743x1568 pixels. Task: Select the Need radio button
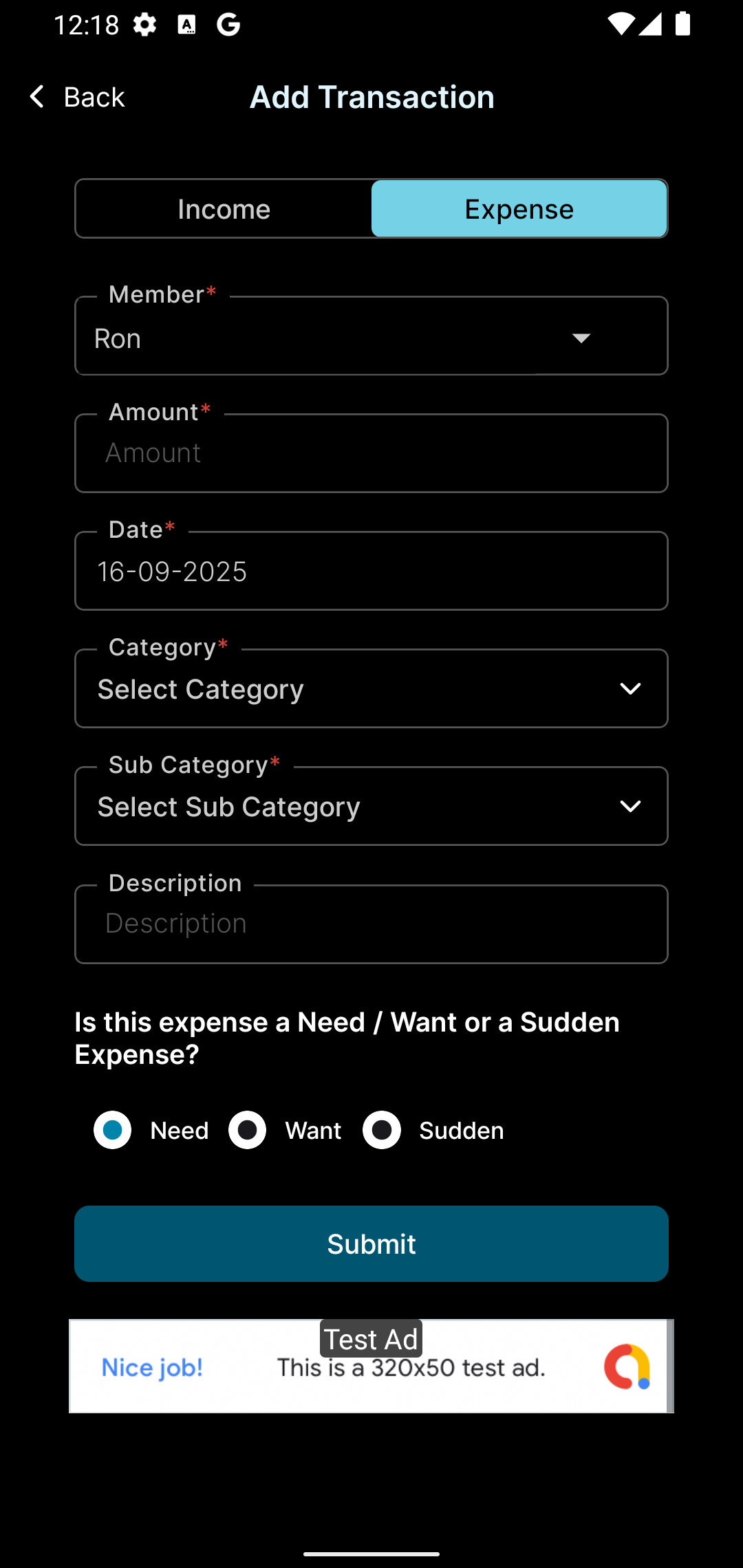point(113,1130)
